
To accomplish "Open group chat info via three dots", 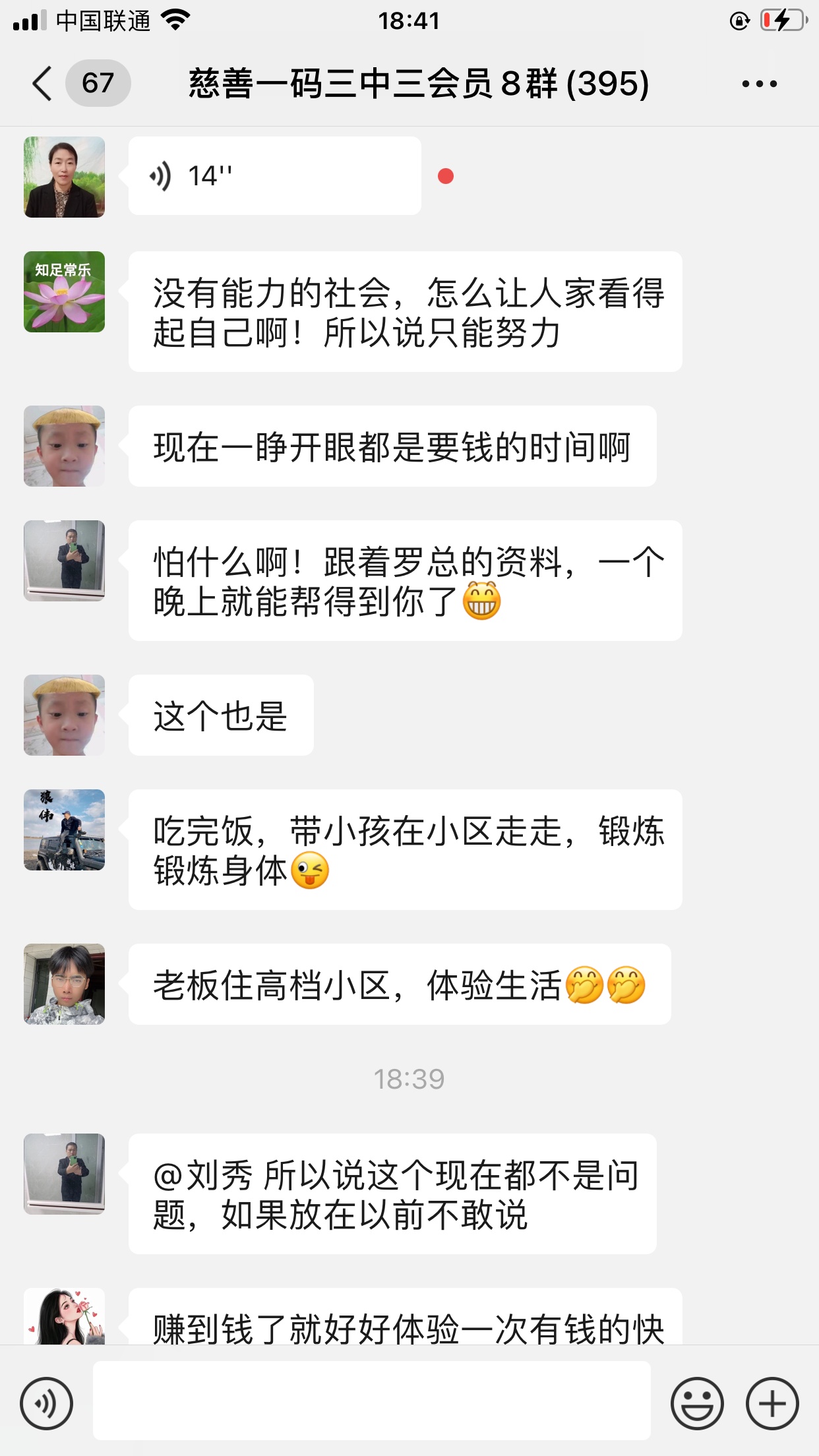I will point(759,84).
